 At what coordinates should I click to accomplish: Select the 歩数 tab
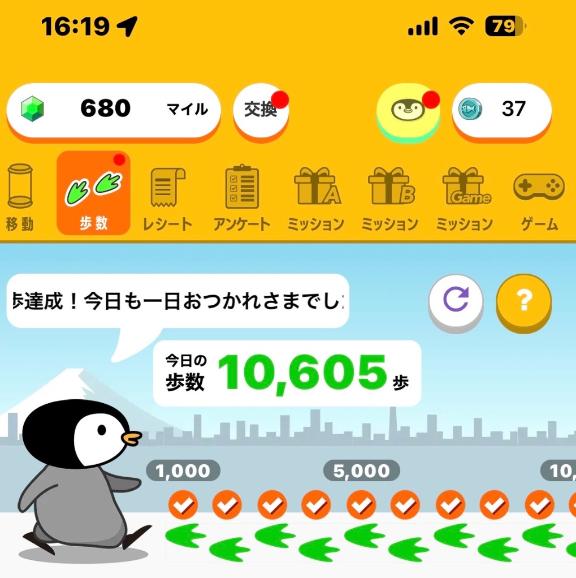point(94,193)
